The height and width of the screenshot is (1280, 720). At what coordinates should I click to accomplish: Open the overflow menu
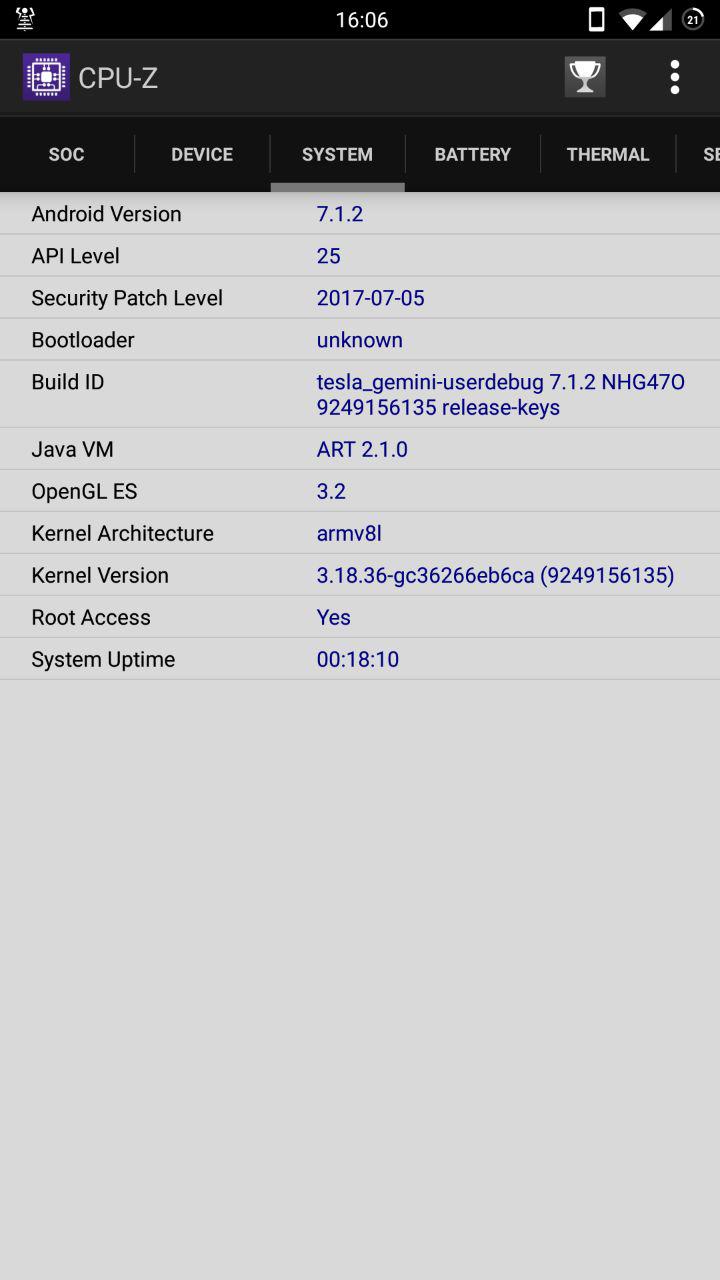click(675, 77)
